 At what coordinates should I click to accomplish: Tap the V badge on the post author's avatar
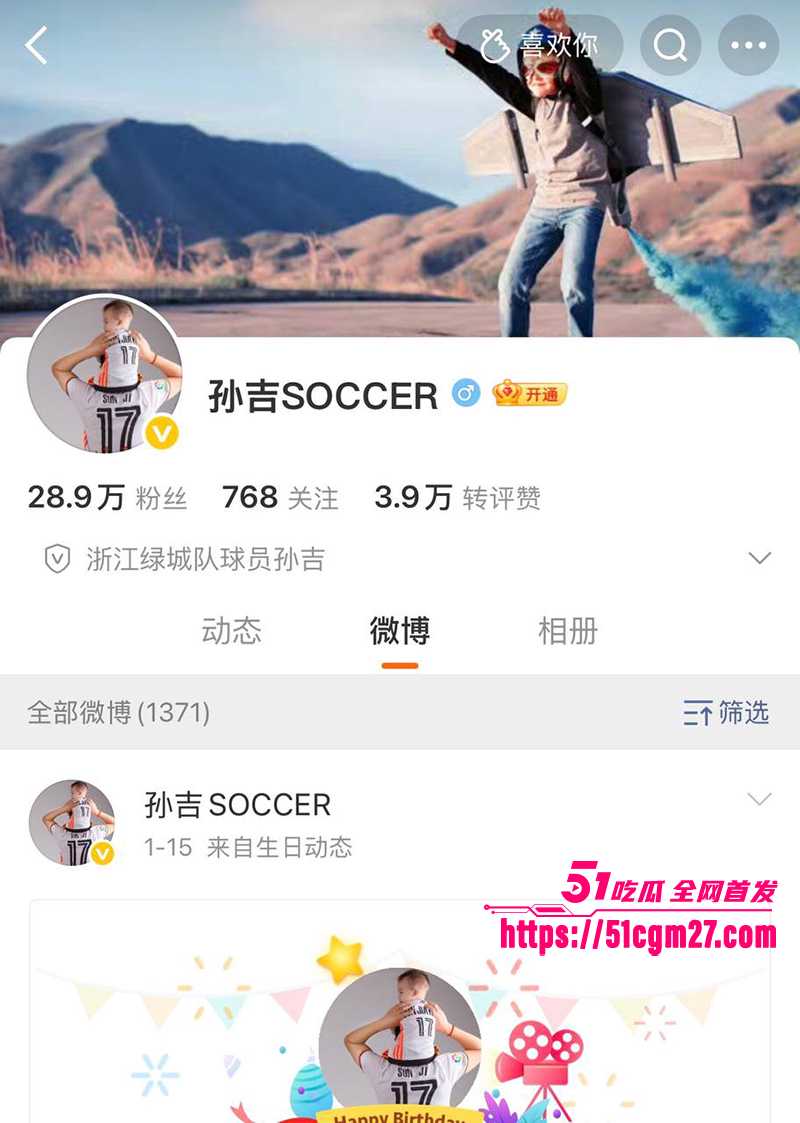point(100,855)
